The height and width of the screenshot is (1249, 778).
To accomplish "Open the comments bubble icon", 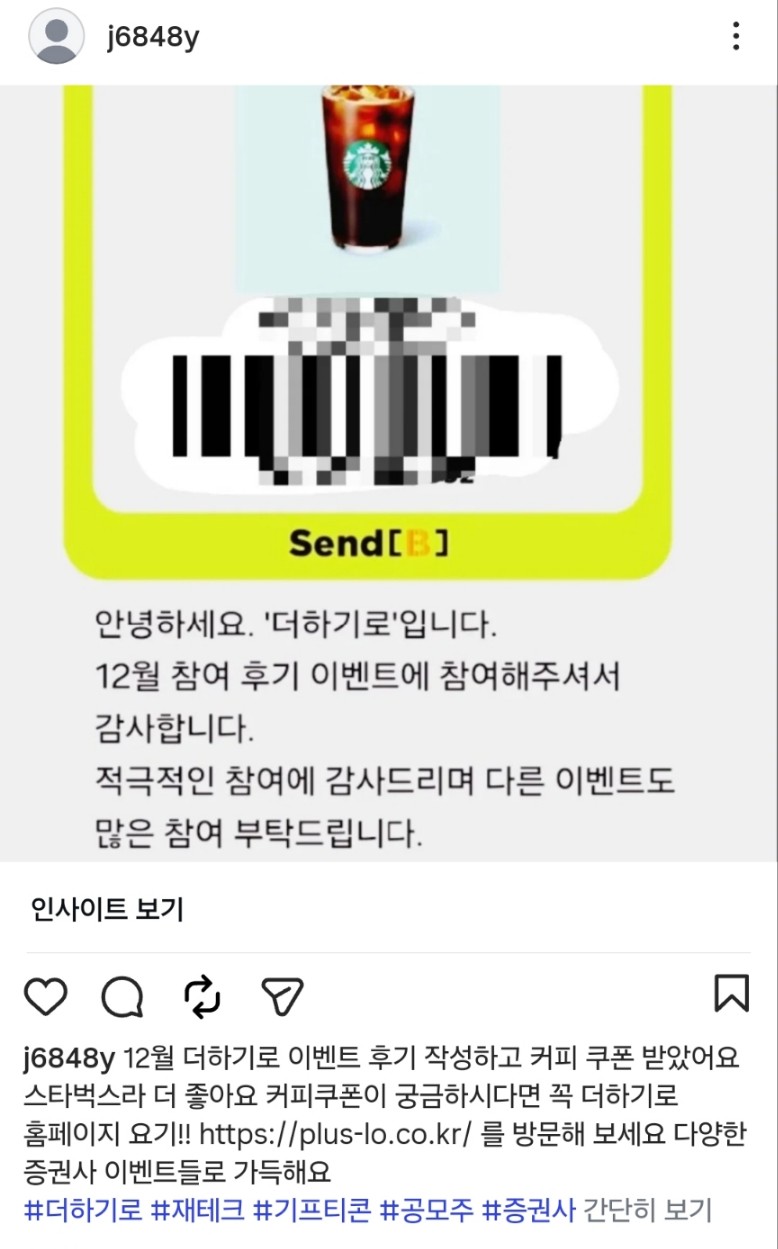I will [124, 995].
